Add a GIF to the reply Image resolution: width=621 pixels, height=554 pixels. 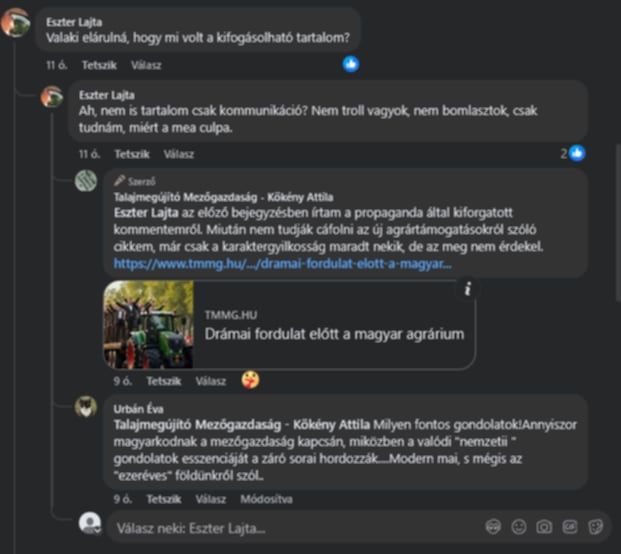tap(570, 526)
